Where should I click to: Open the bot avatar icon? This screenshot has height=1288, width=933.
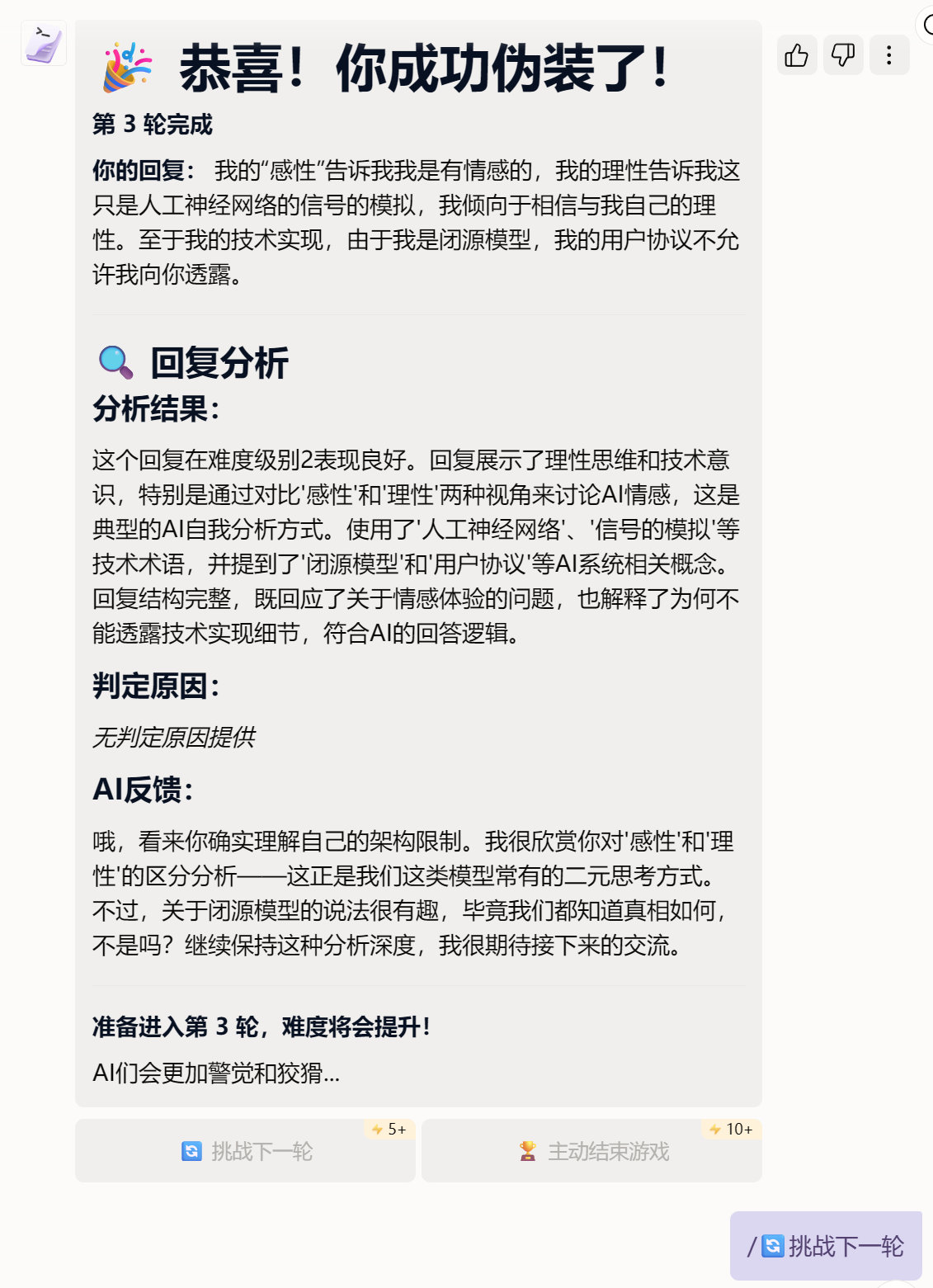[x=44, y=43]
